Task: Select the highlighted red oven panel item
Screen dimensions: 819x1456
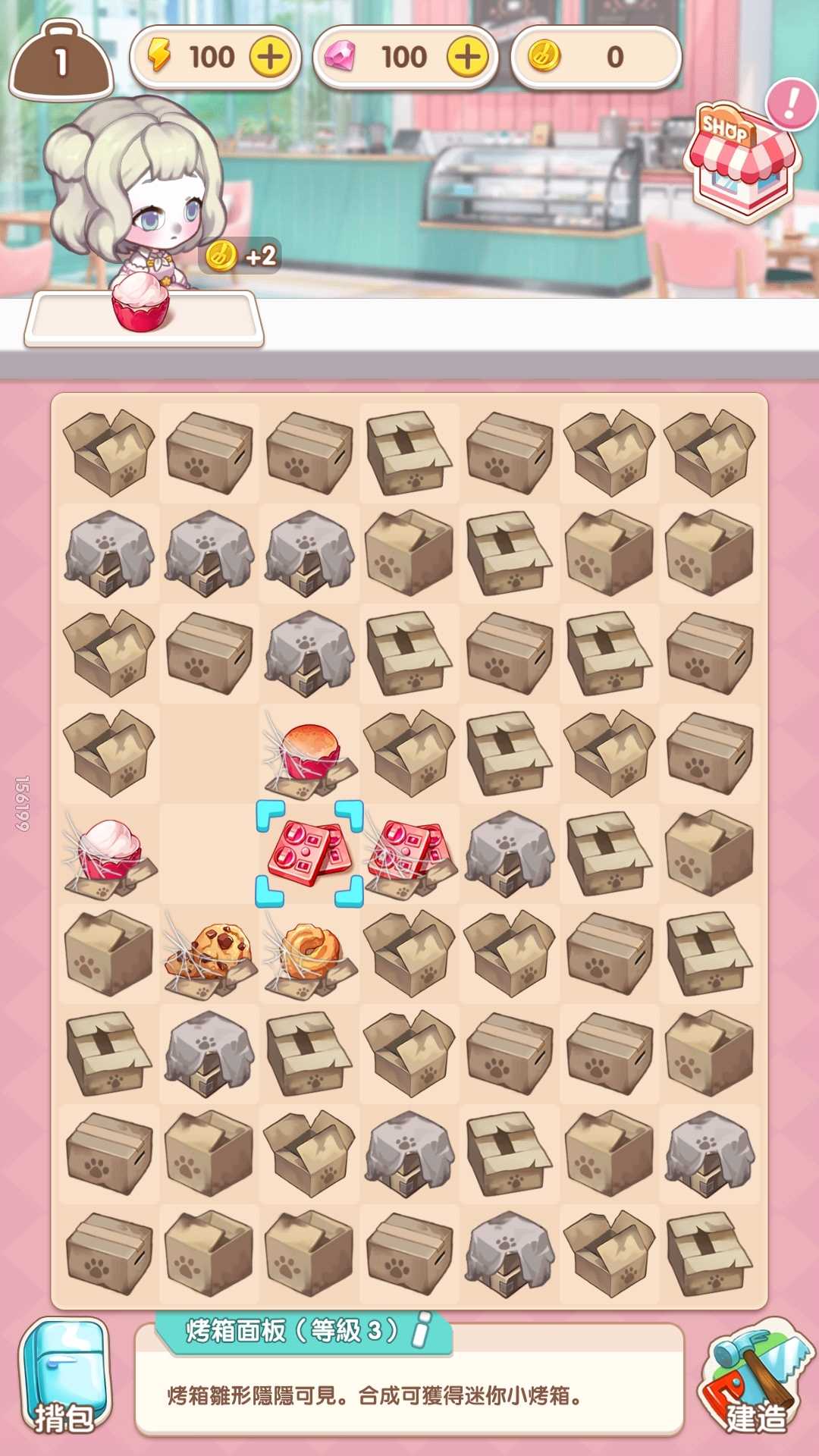Action: (x=309, y=853)
